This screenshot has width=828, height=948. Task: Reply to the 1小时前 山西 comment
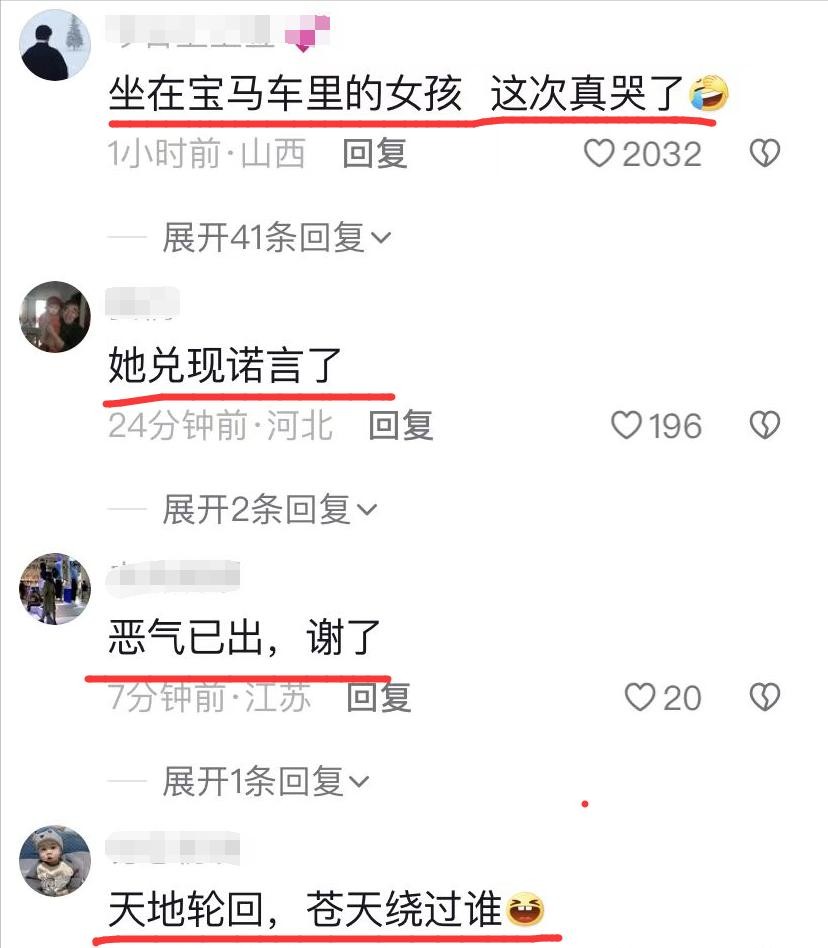point(375,154)
